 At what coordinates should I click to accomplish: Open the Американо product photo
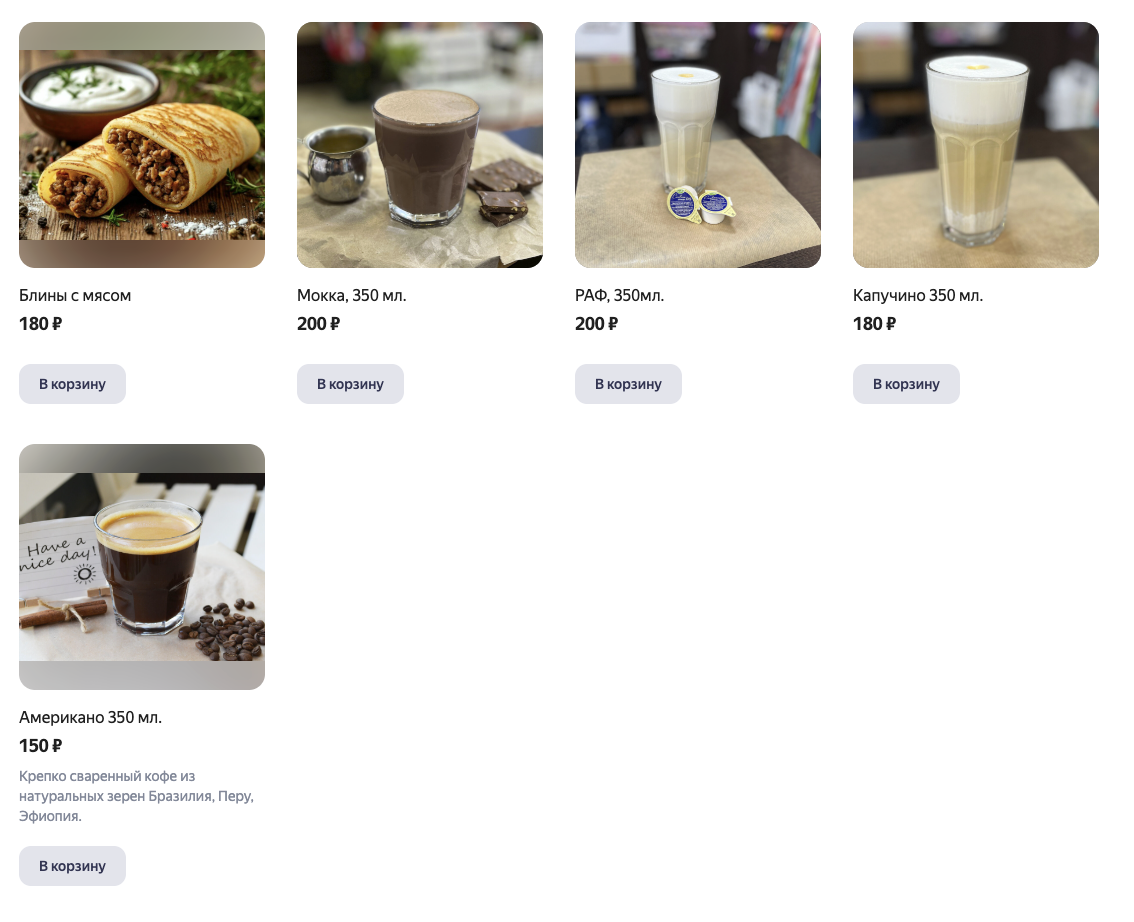[142, 567]
